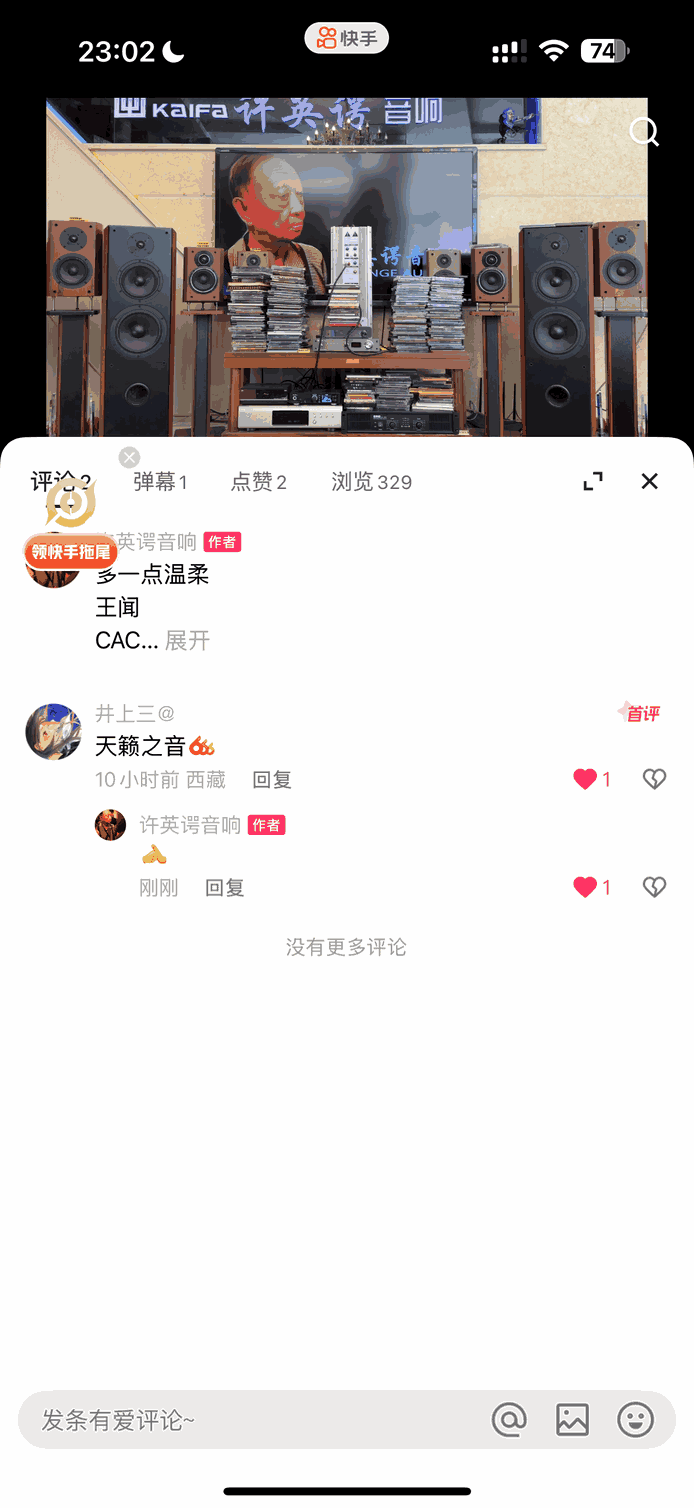Attach an image to the comment

click(x=572, y=1419)
